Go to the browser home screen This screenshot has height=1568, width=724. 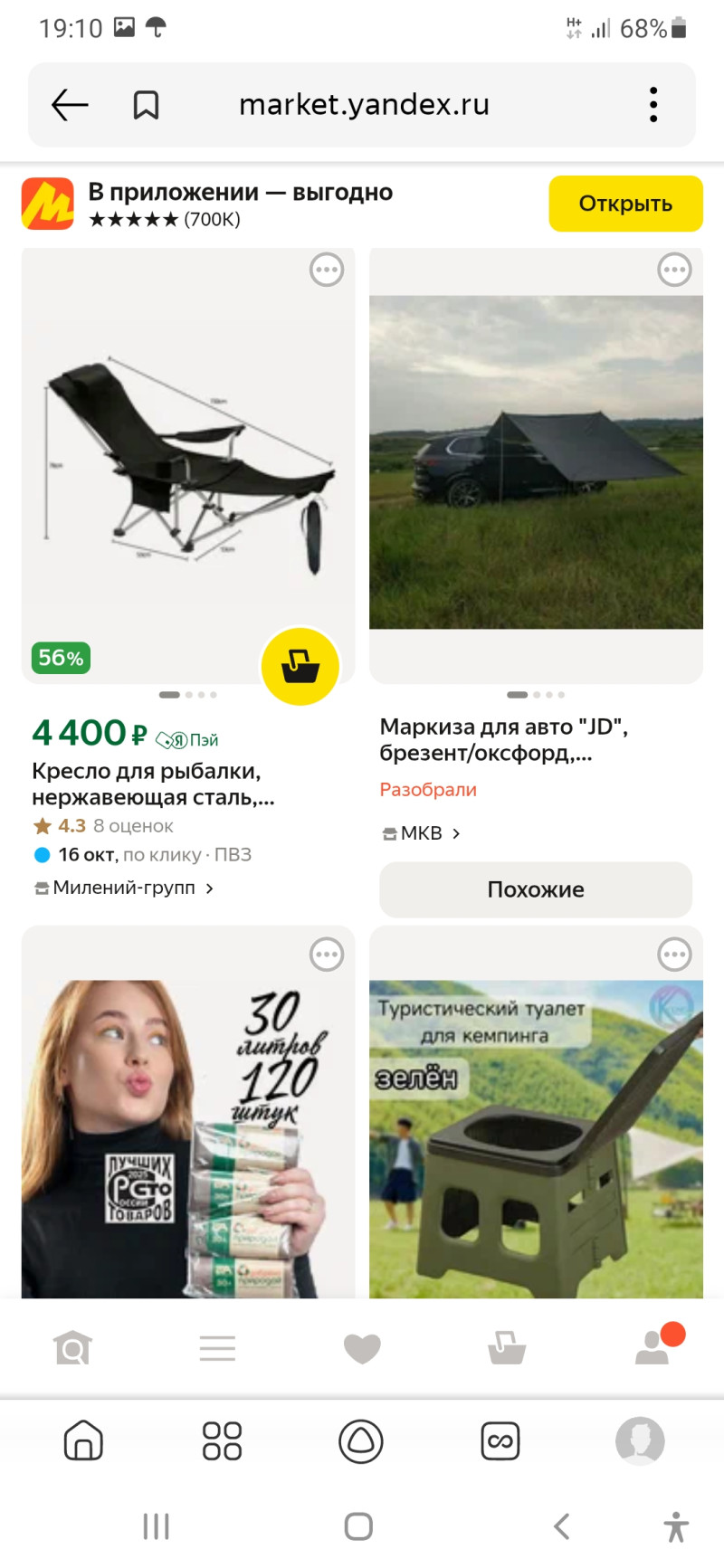point(83,1440)
